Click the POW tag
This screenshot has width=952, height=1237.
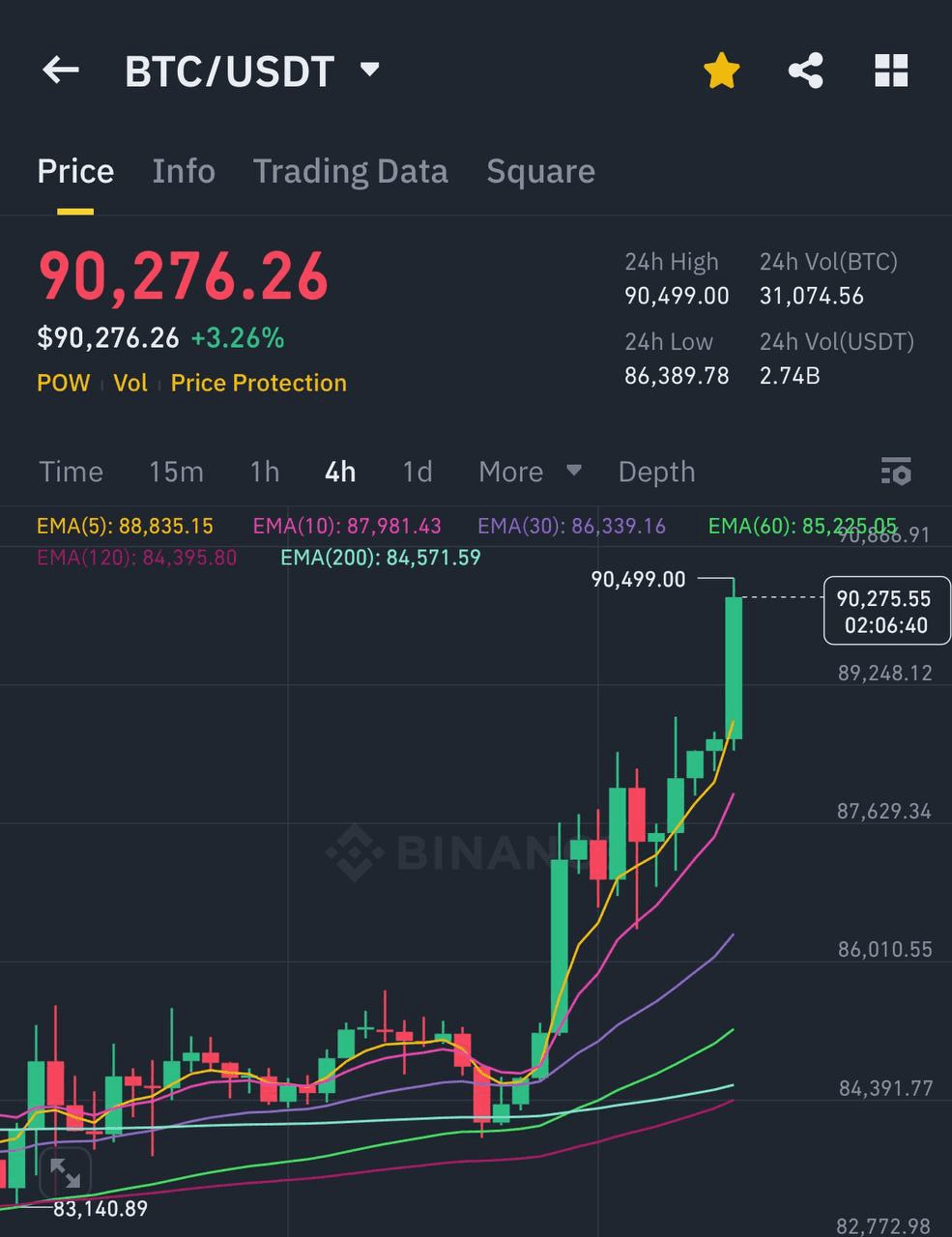pyautogui.click(x=63, y=383)
